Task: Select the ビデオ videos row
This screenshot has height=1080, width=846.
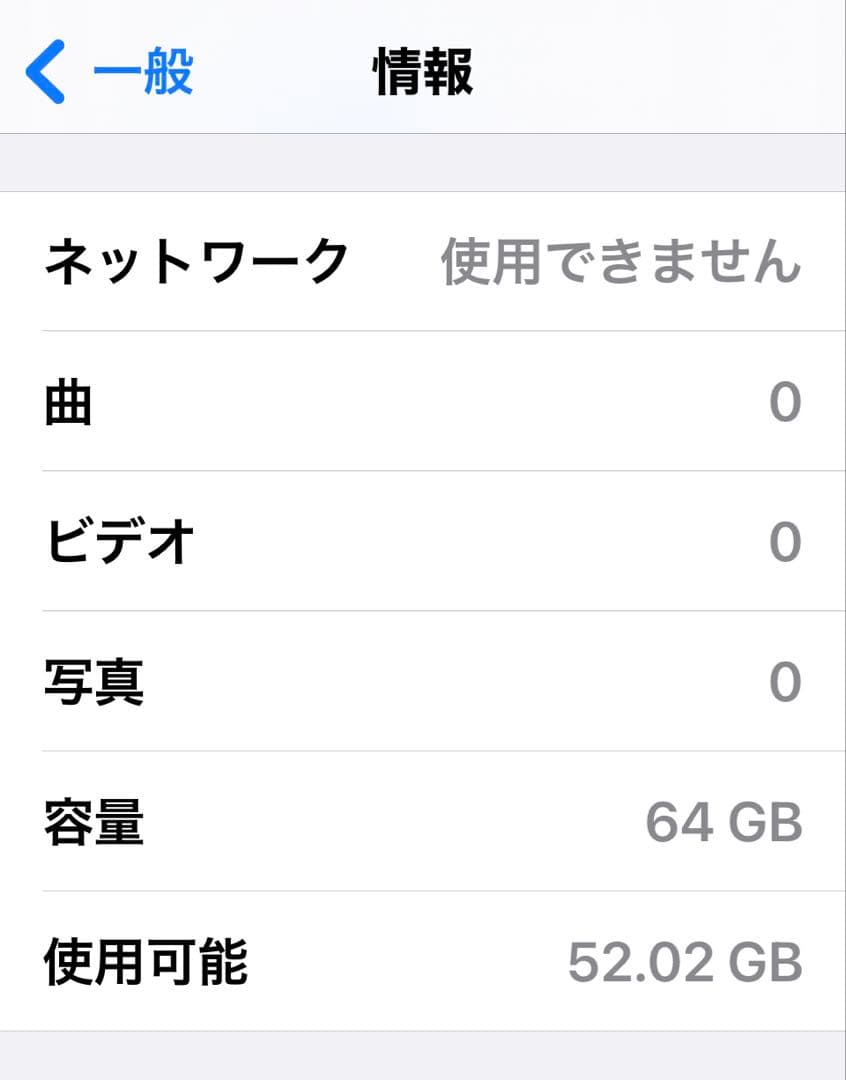Action: click(423, 539)
